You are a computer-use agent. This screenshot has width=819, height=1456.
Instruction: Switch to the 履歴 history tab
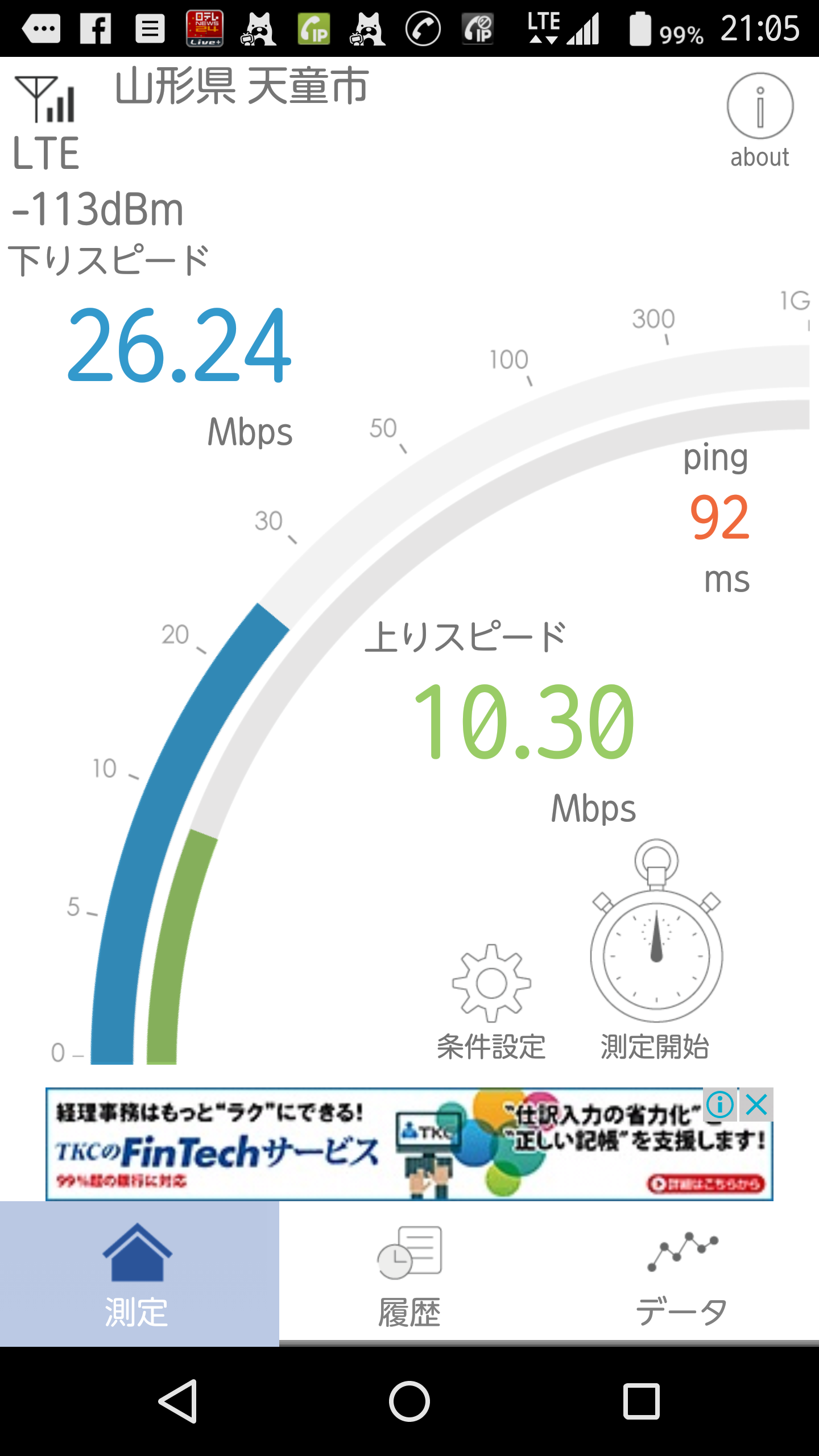[x=409, y=1275]
